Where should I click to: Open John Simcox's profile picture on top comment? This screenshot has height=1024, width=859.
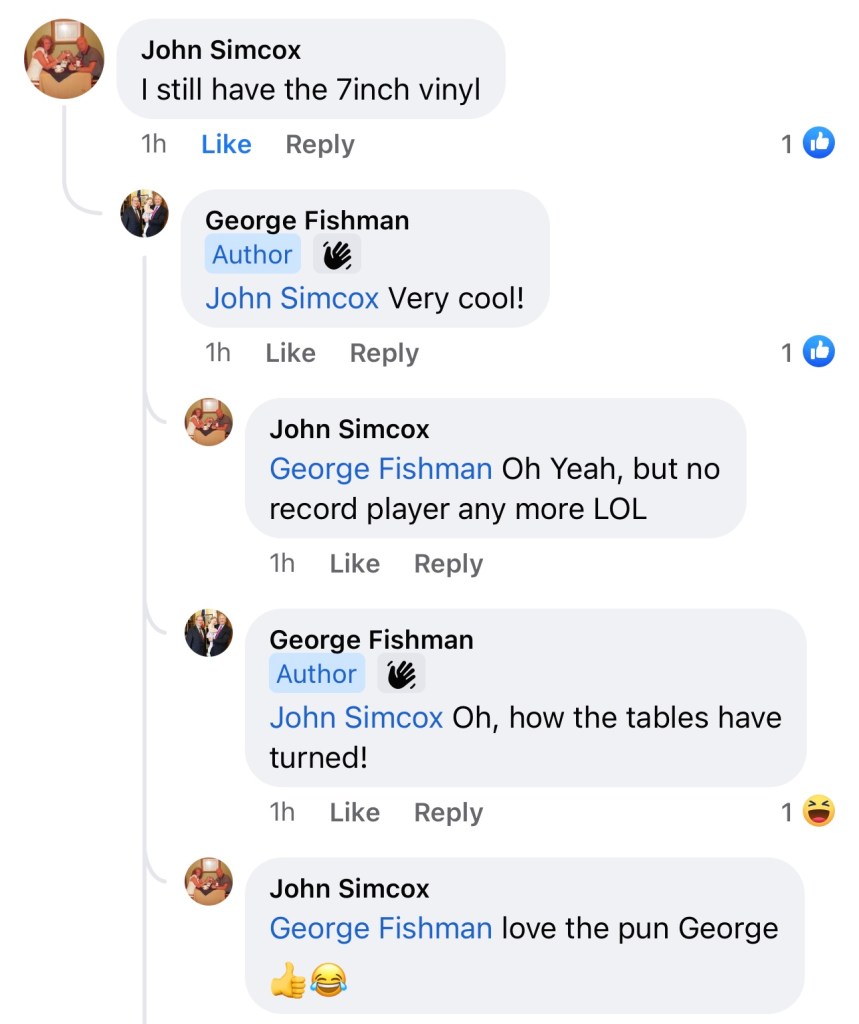point(64,59)
